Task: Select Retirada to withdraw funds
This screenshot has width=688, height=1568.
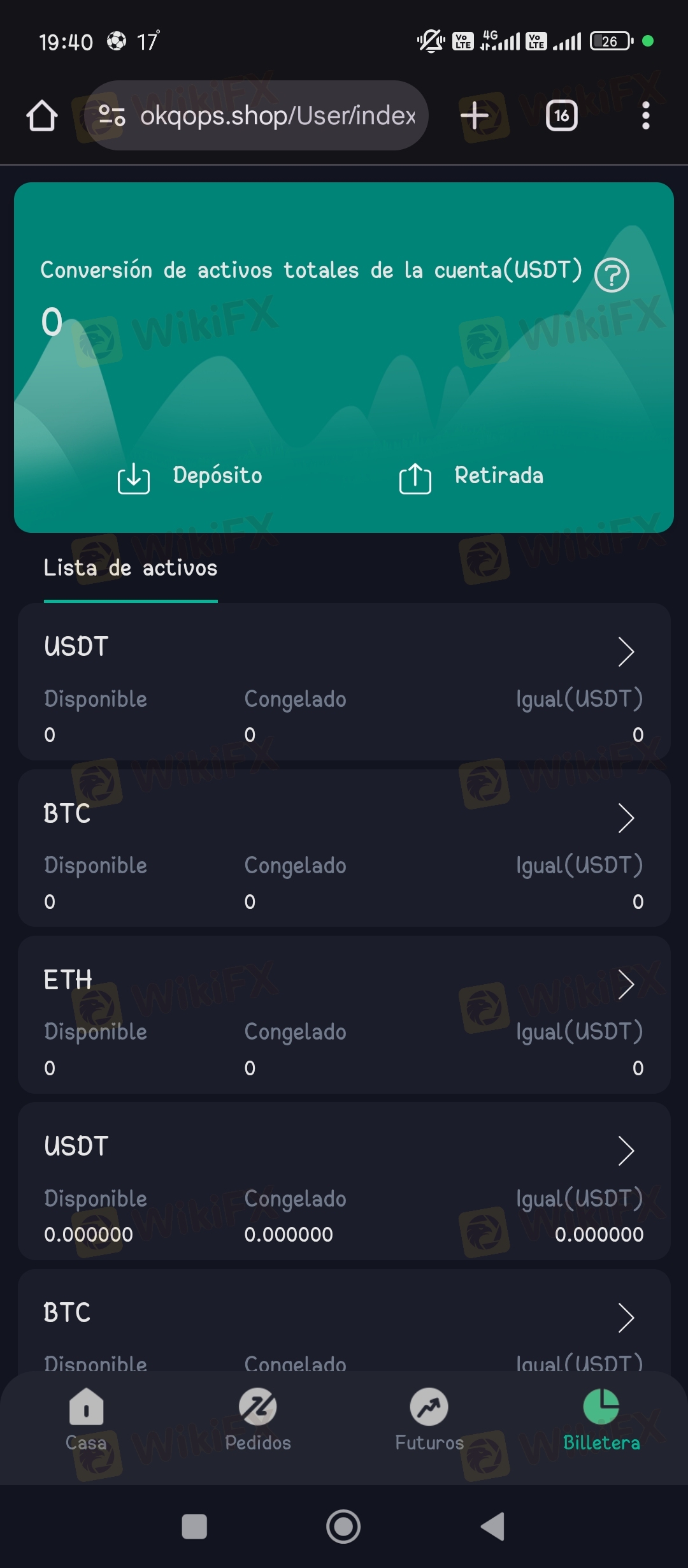Action: pos(471,477)
